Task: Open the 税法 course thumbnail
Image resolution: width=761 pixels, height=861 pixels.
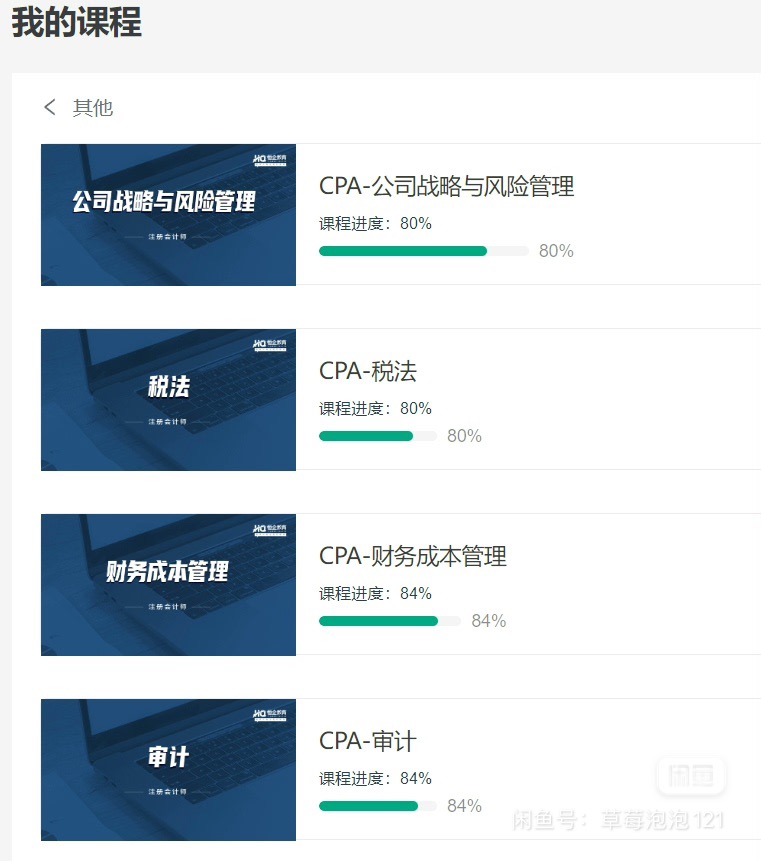Action: pyautogui.click(x=168, y=400)
